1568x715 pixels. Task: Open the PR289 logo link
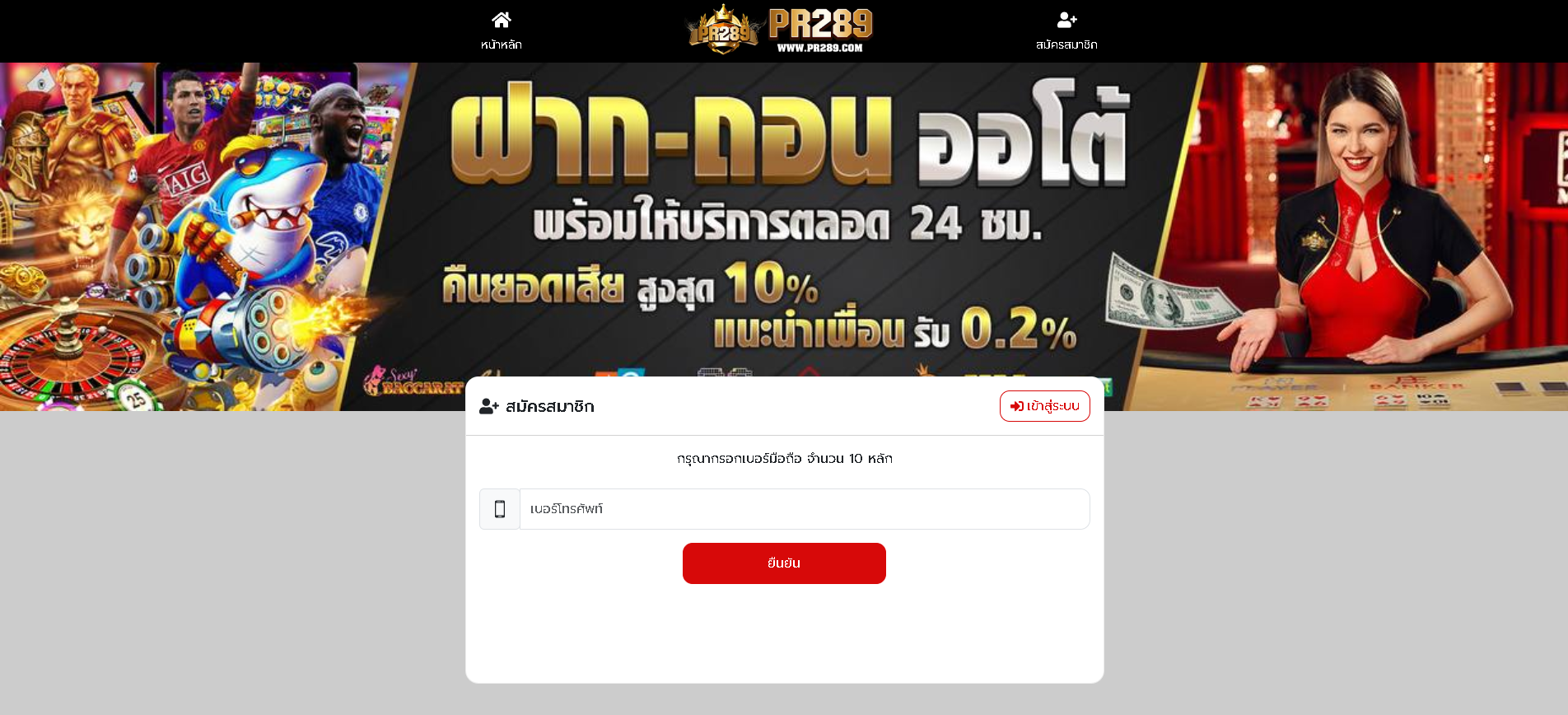point(781,30)
